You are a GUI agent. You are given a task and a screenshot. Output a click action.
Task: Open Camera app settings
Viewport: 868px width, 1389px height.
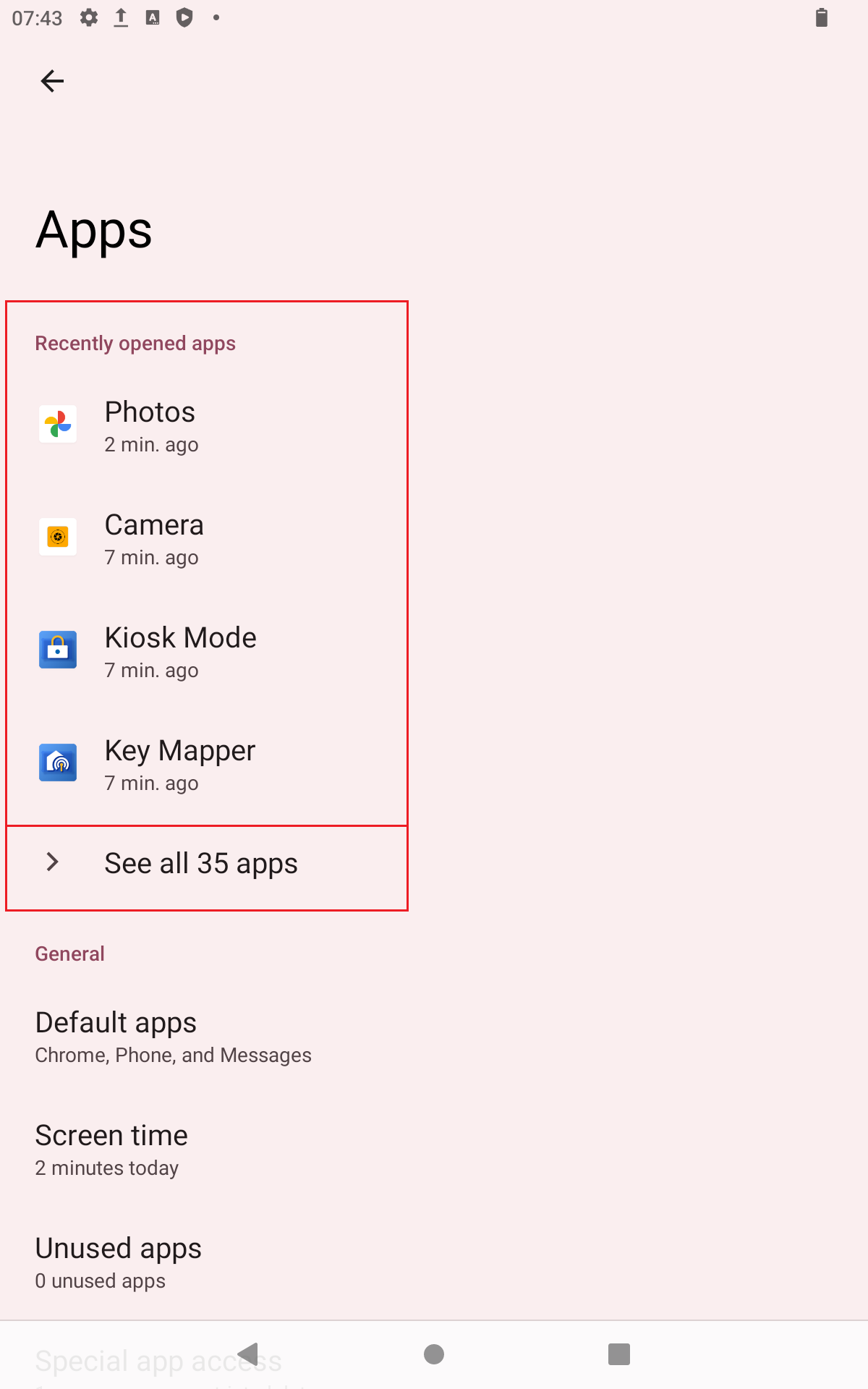206,539
